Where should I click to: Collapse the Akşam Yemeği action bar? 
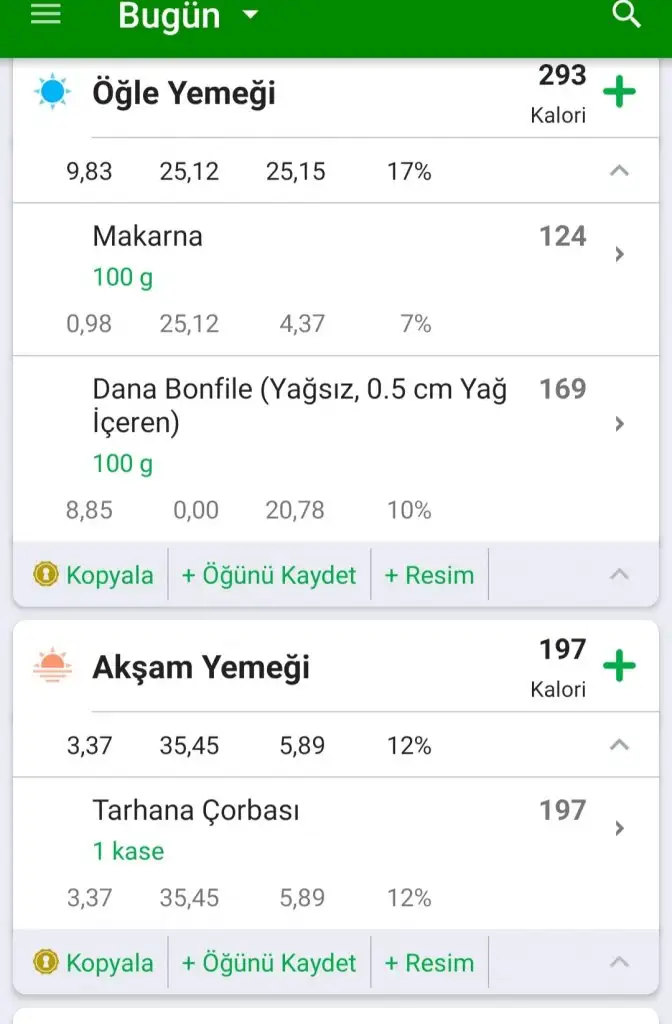pyautogui.click(x=619, y=962)
